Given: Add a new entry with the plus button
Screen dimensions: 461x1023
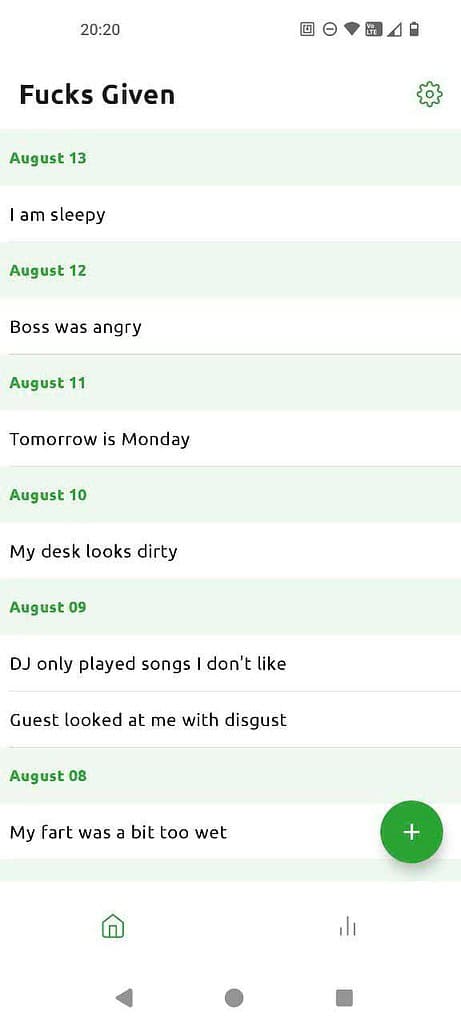Looking at the screenshot, I should click(411, 832).
